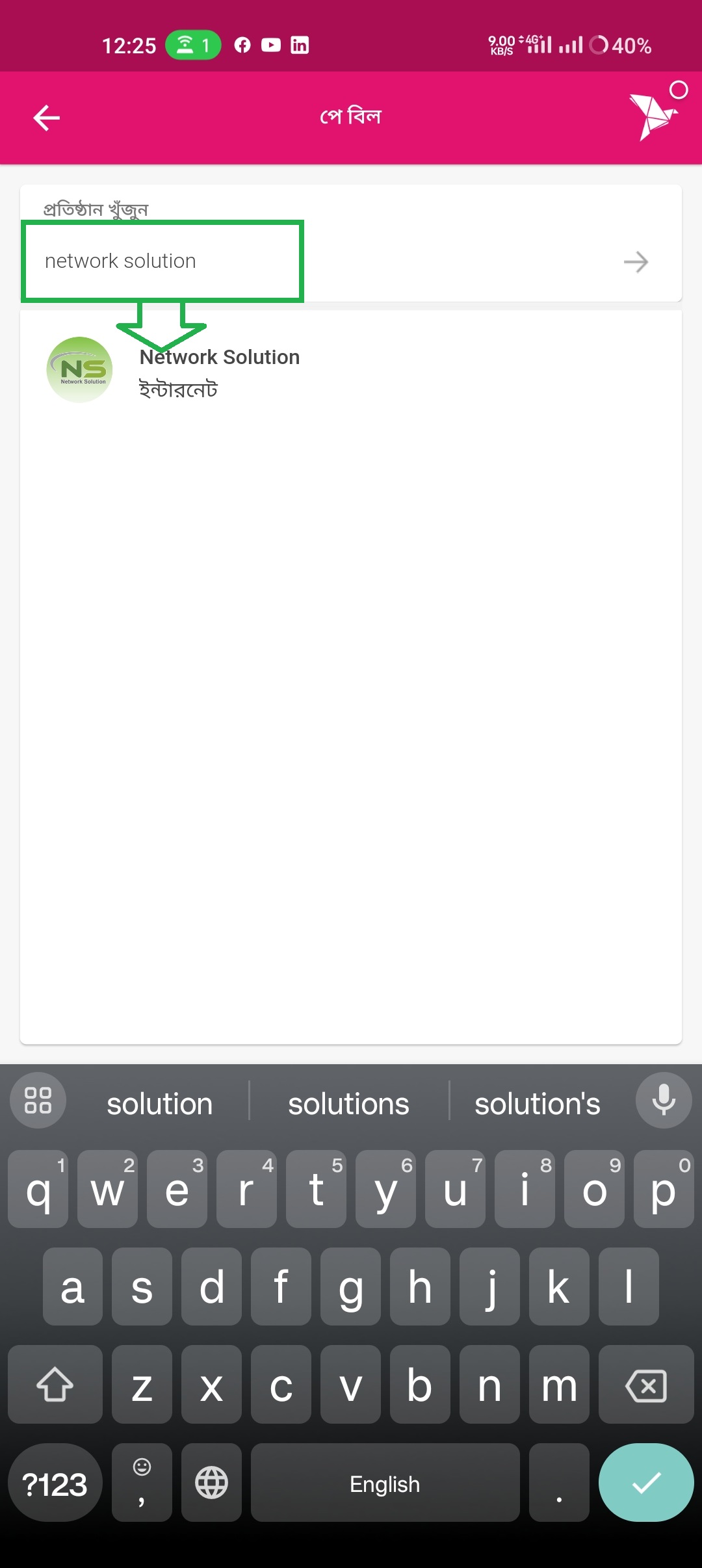This screenshot has height=1568, width=702.
Task: Tap the ?123 key for numbers
Action: pos(55,1483)
